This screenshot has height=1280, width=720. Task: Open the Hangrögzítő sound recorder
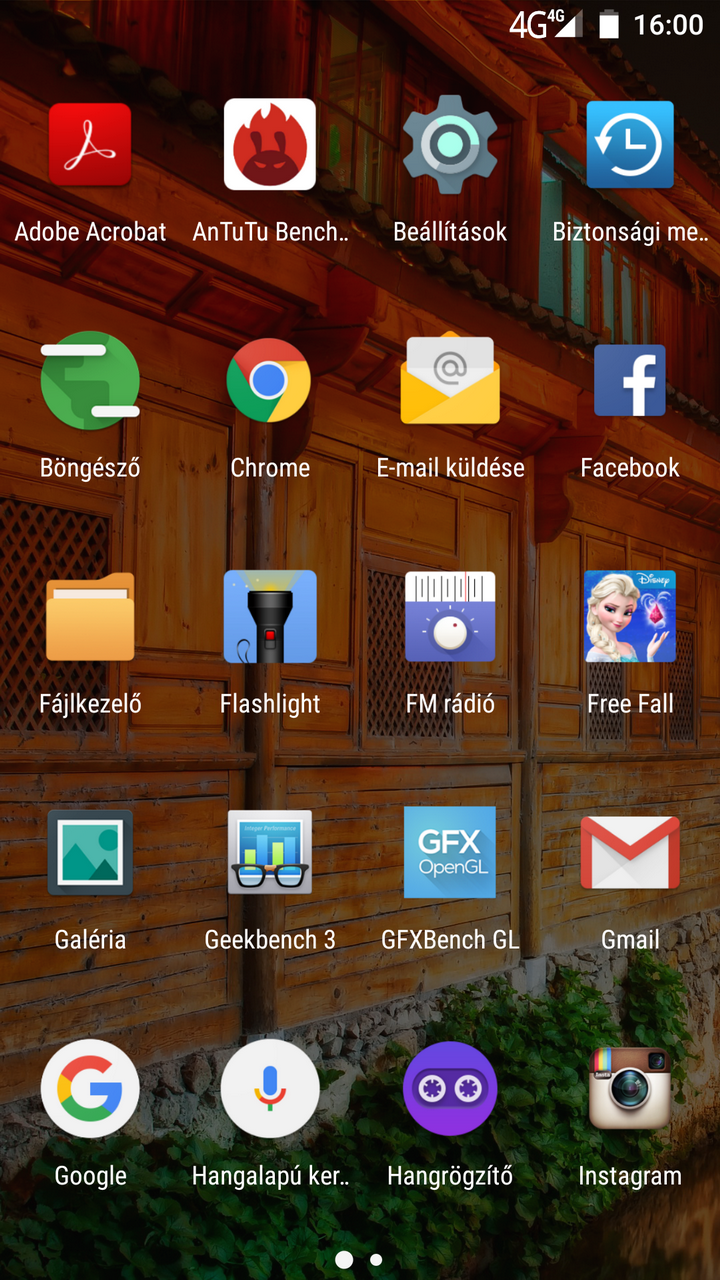450,1089
